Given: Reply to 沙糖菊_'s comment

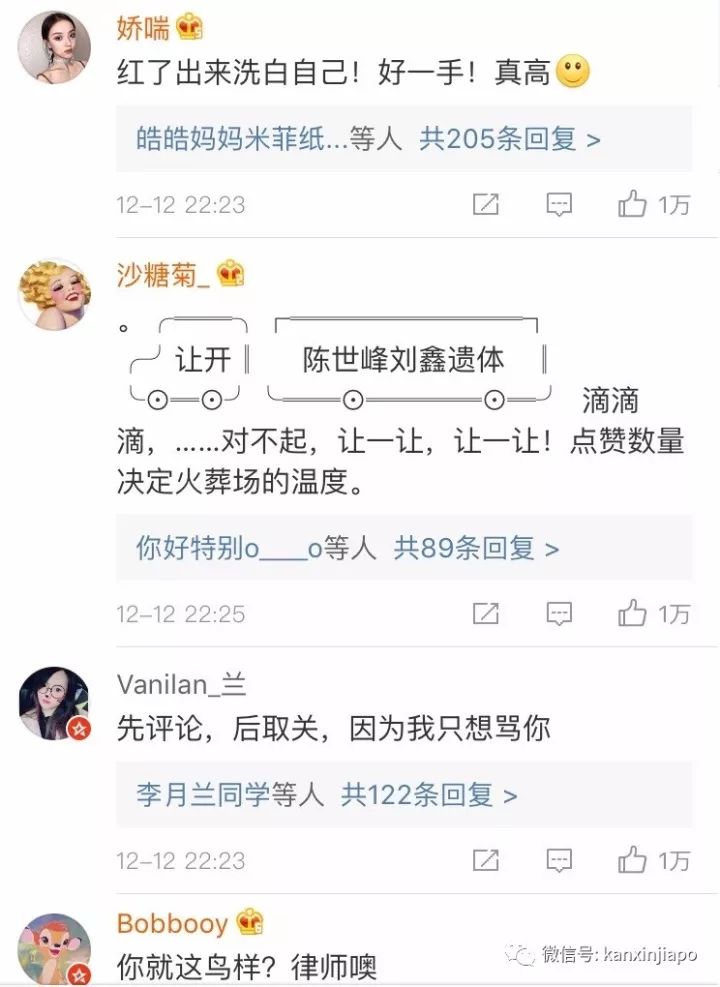Looking at the screenshot, I should coord(559,613).
